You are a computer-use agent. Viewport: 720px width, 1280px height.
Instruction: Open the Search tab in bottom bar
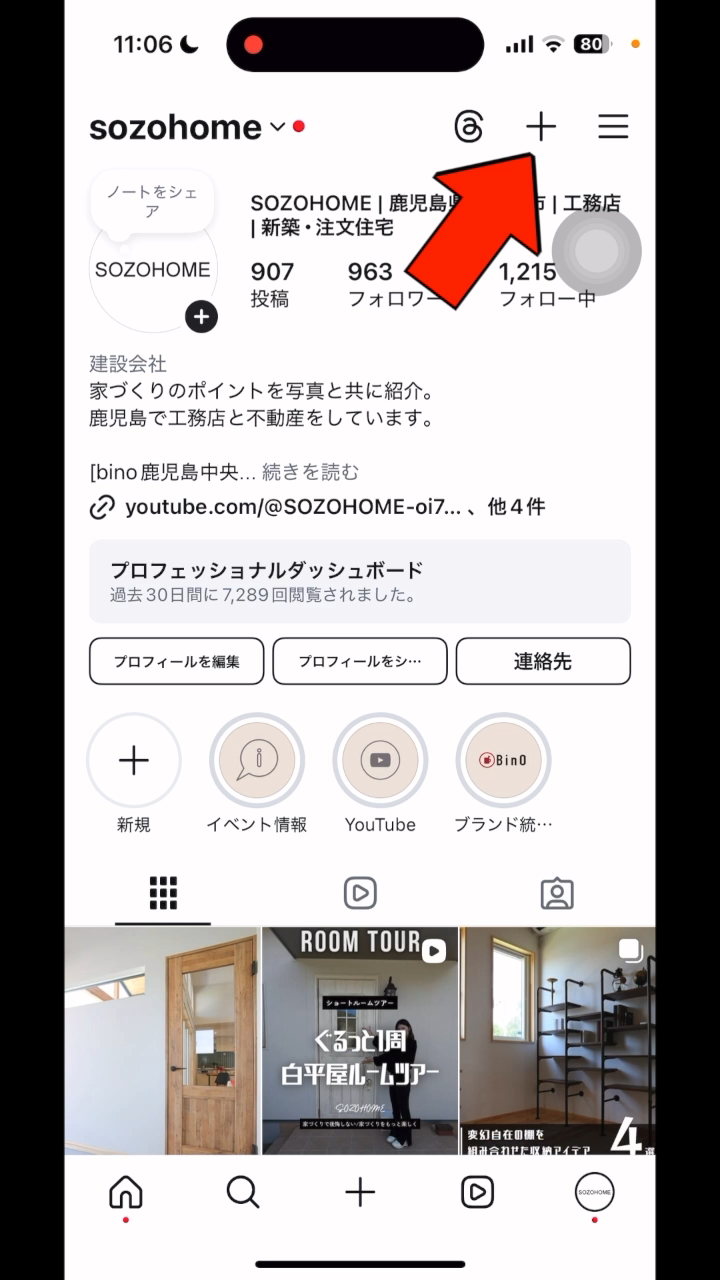click(243, 1192)
